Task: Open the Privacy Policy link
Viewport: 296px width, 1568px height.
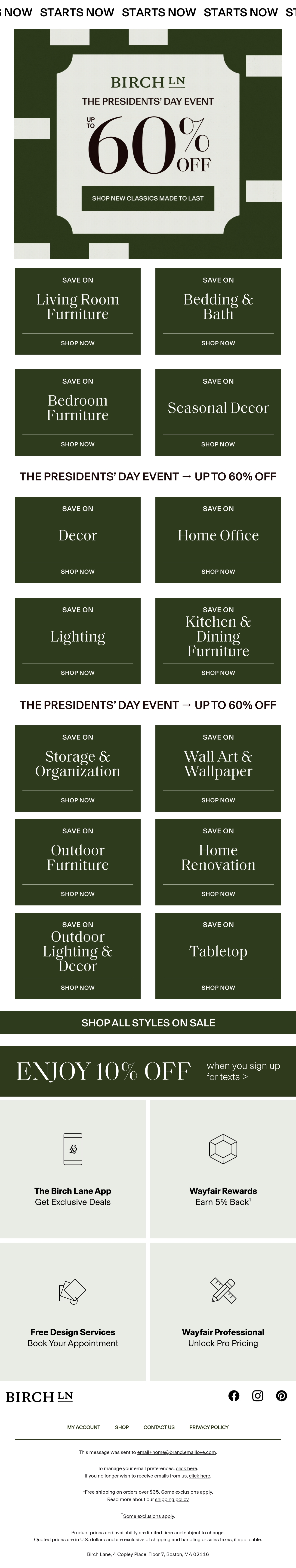Action: click(x=209, y=1427)
